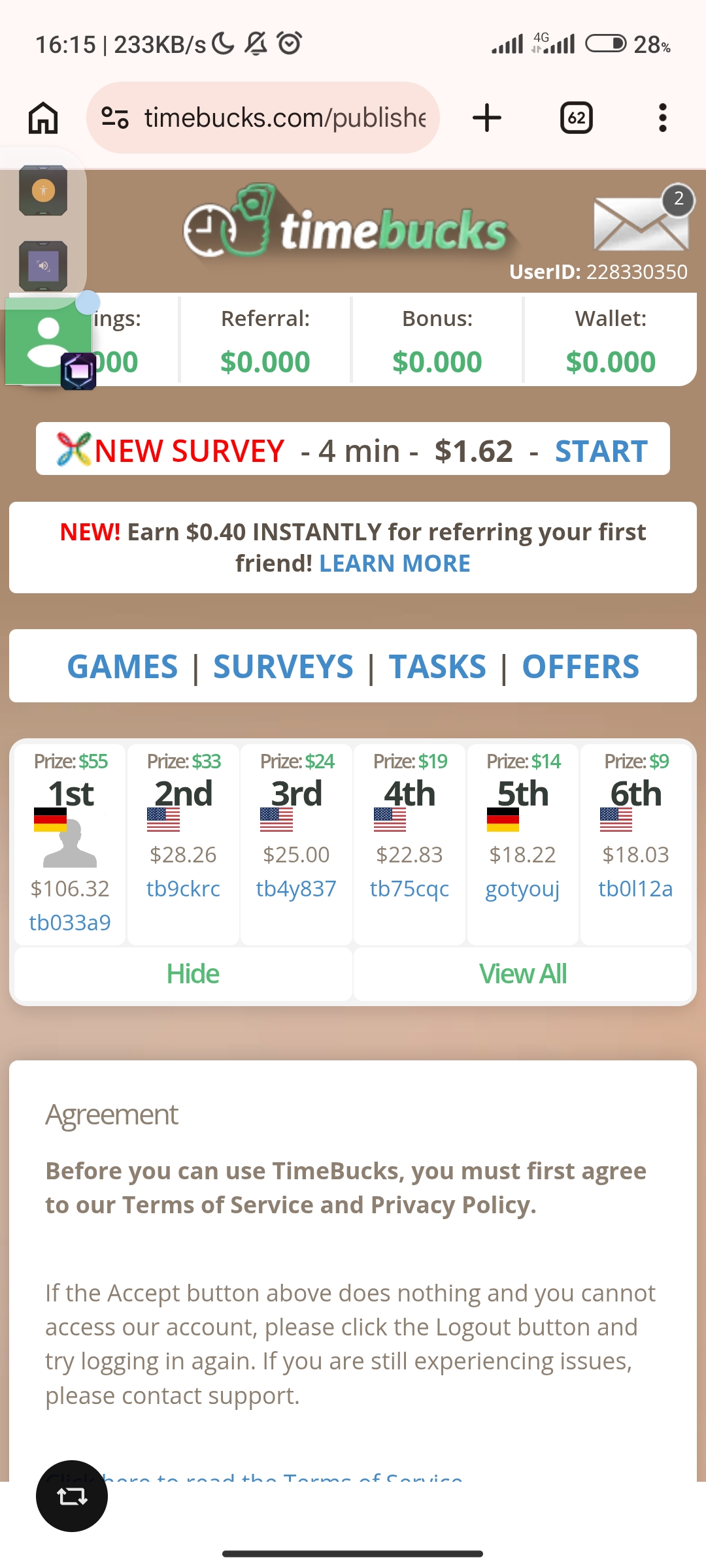Go to the GAMES section
Screen dimensions: 706x1568
click(122, 666)
